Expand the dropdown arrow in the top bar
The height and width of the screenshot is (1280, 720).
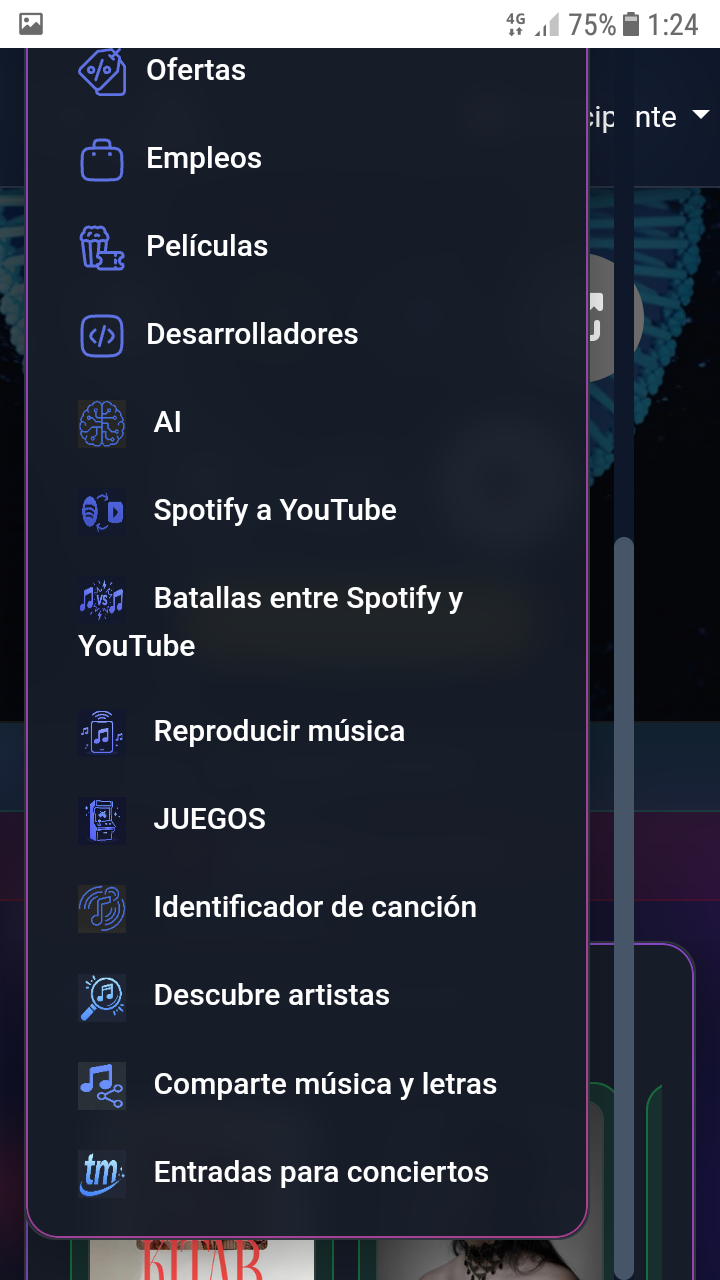pyautogui.click(x=700, y=115)
